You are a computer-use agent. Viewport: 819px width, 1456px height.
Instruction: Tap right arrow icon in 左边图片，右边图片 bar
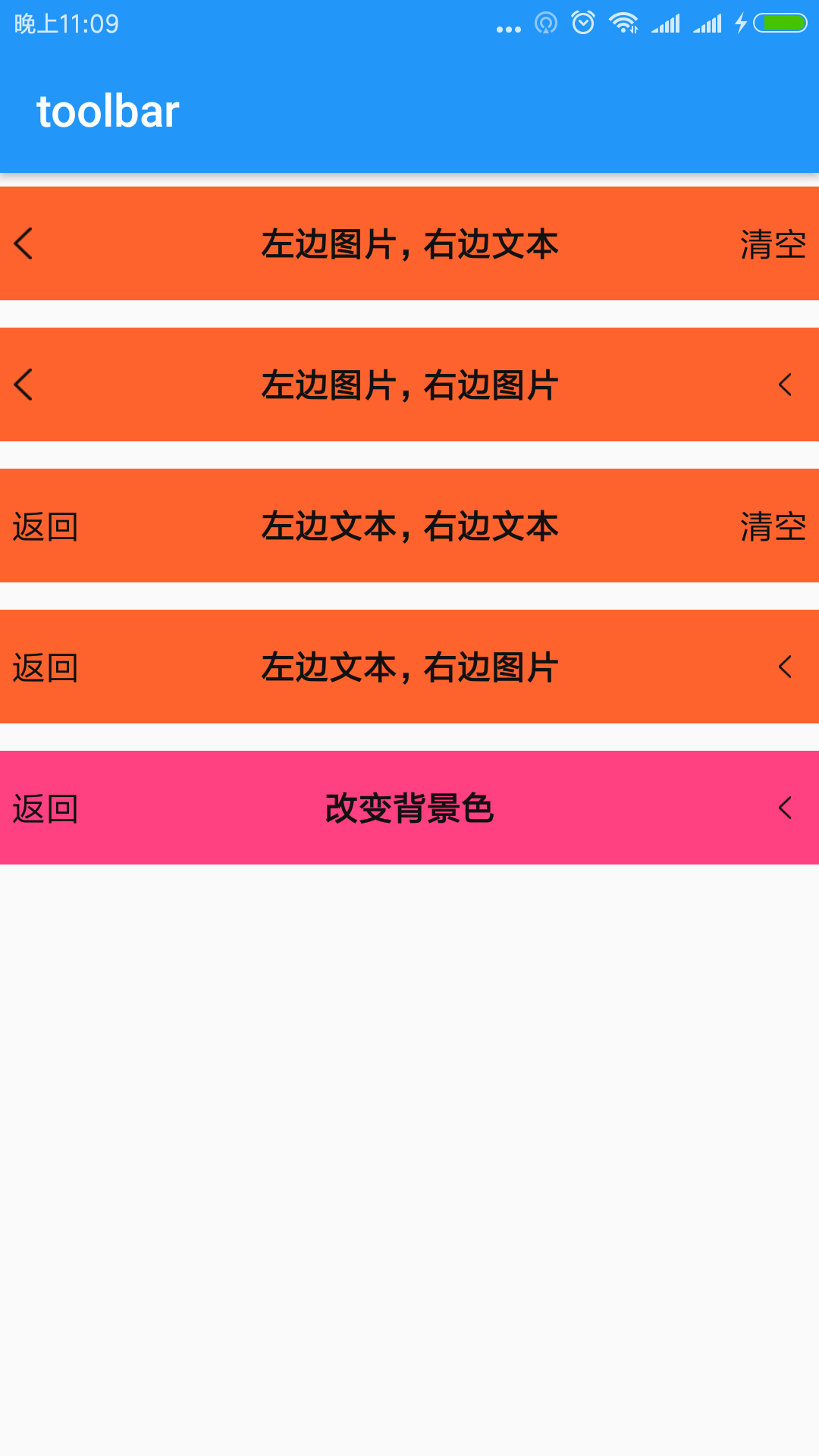(x=785, y=384)
